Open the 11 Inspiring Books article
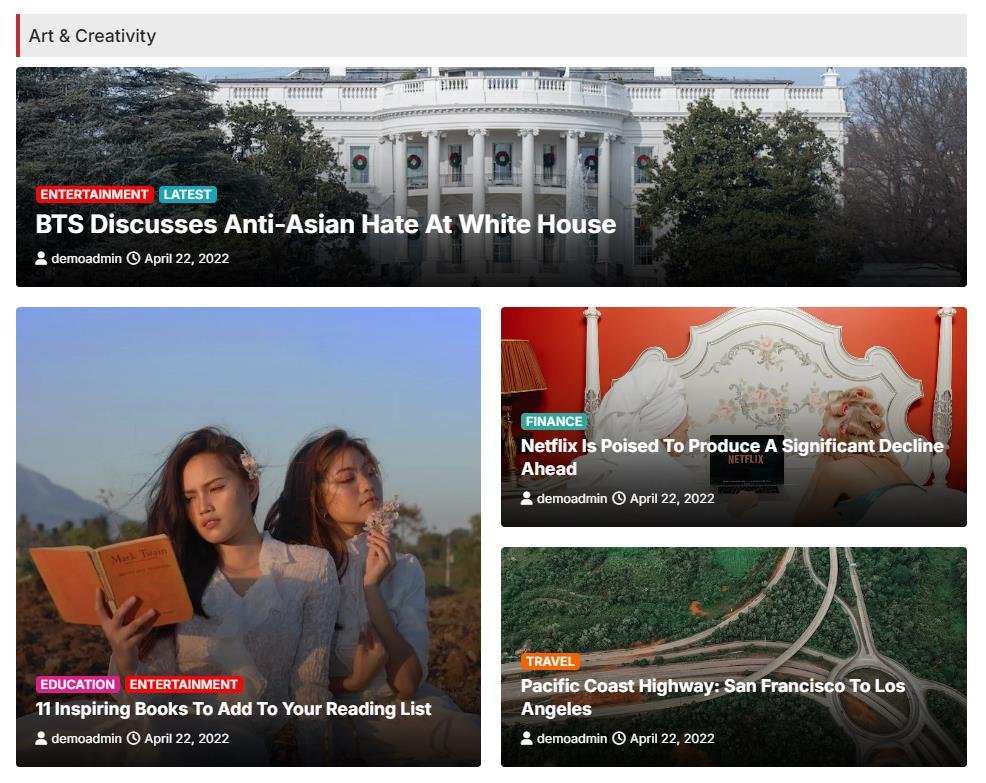 (233, 709)
